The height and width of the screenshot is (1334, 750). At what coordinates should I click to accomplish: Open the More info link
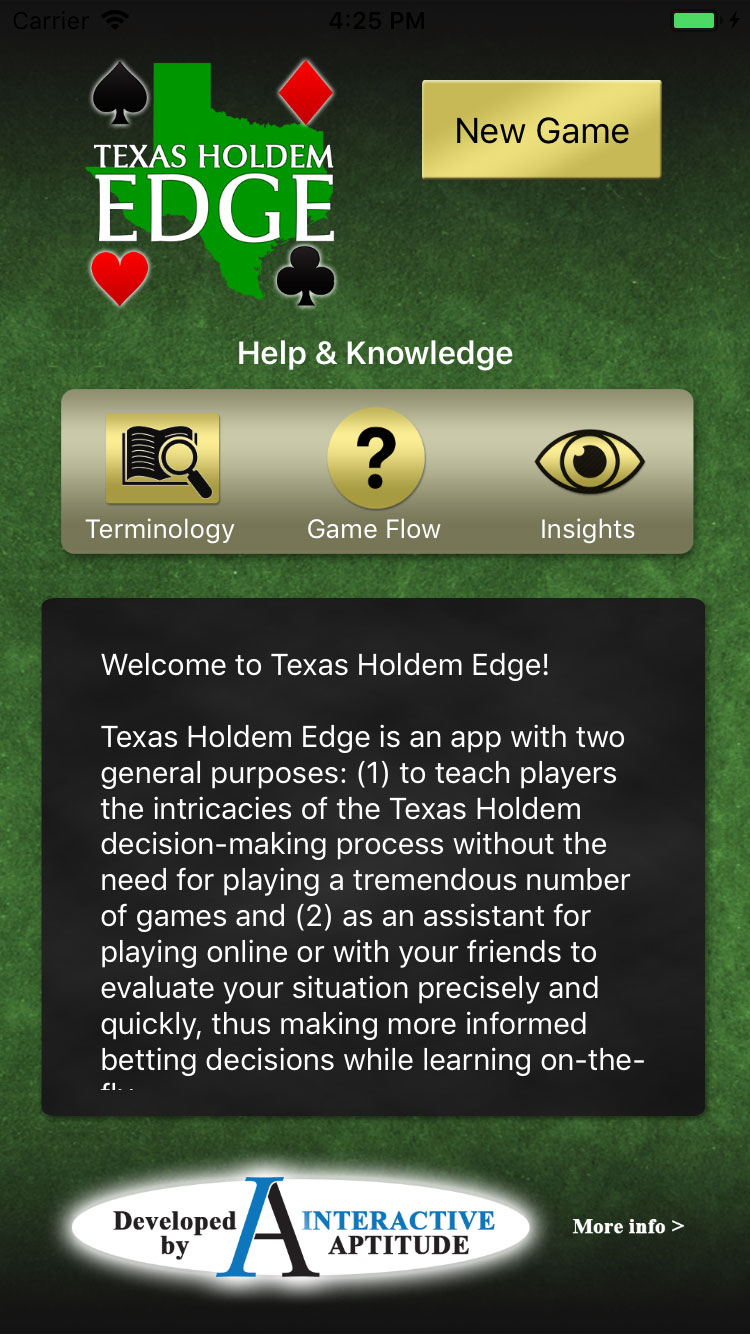(627, 1227)
